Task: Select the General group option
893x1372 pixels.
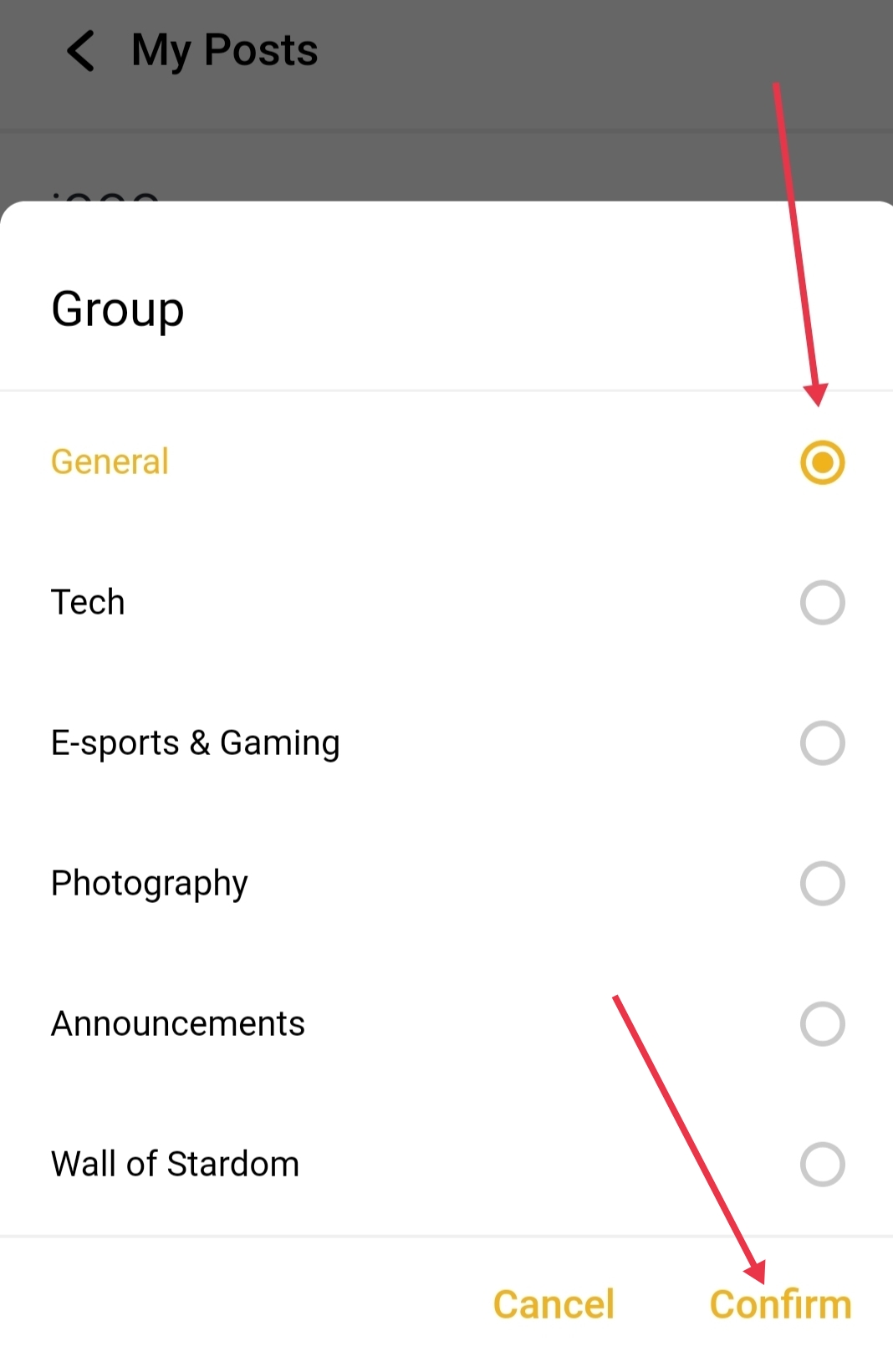Action: coord(822,462)
